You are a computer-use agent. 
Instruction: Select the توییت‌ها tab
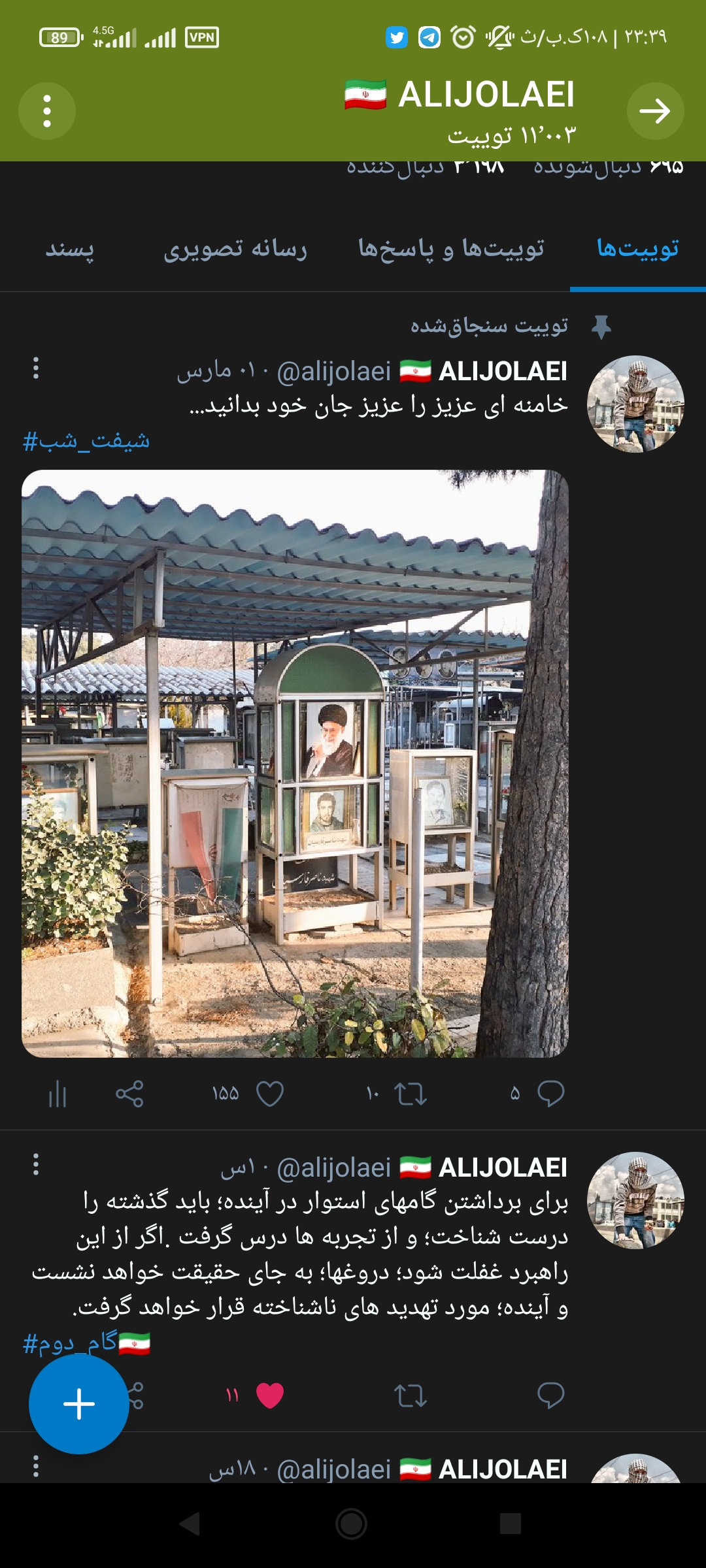pos(637,249)
